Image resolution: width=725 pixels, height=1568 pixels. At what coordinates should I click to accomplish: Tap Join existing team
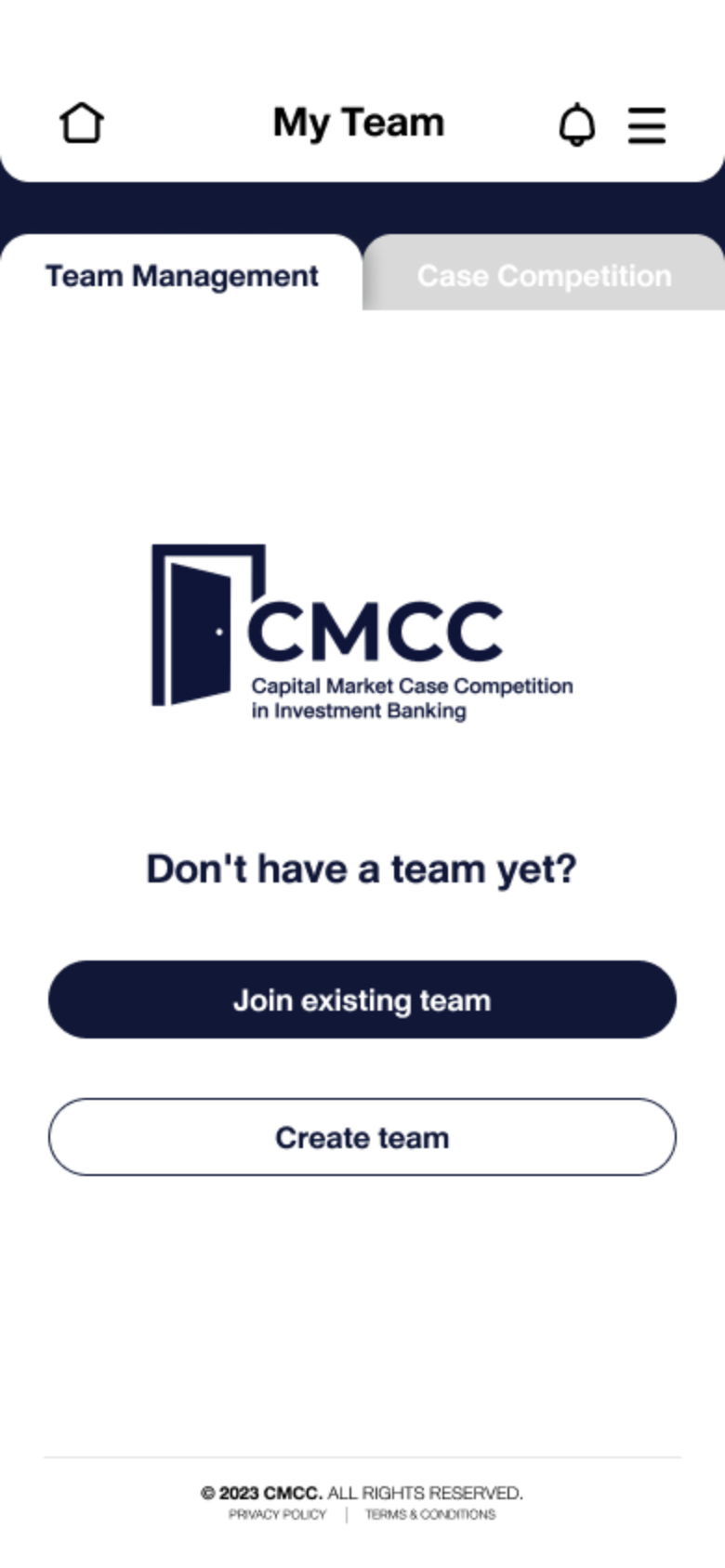click(x=362, y=1000)
